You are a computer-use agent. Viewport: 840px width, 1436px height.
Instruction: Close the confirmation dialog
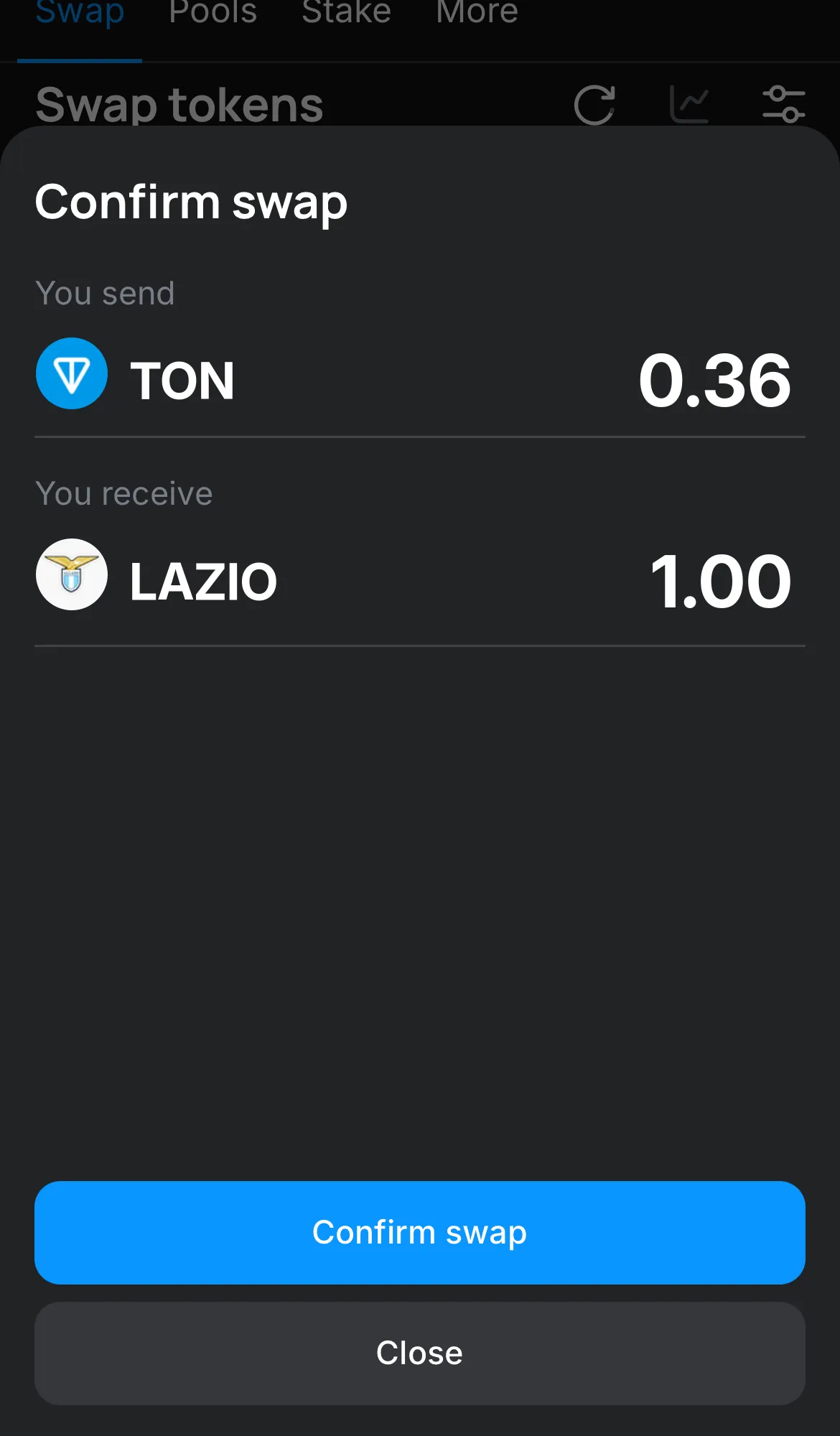tap(419, 1353)
